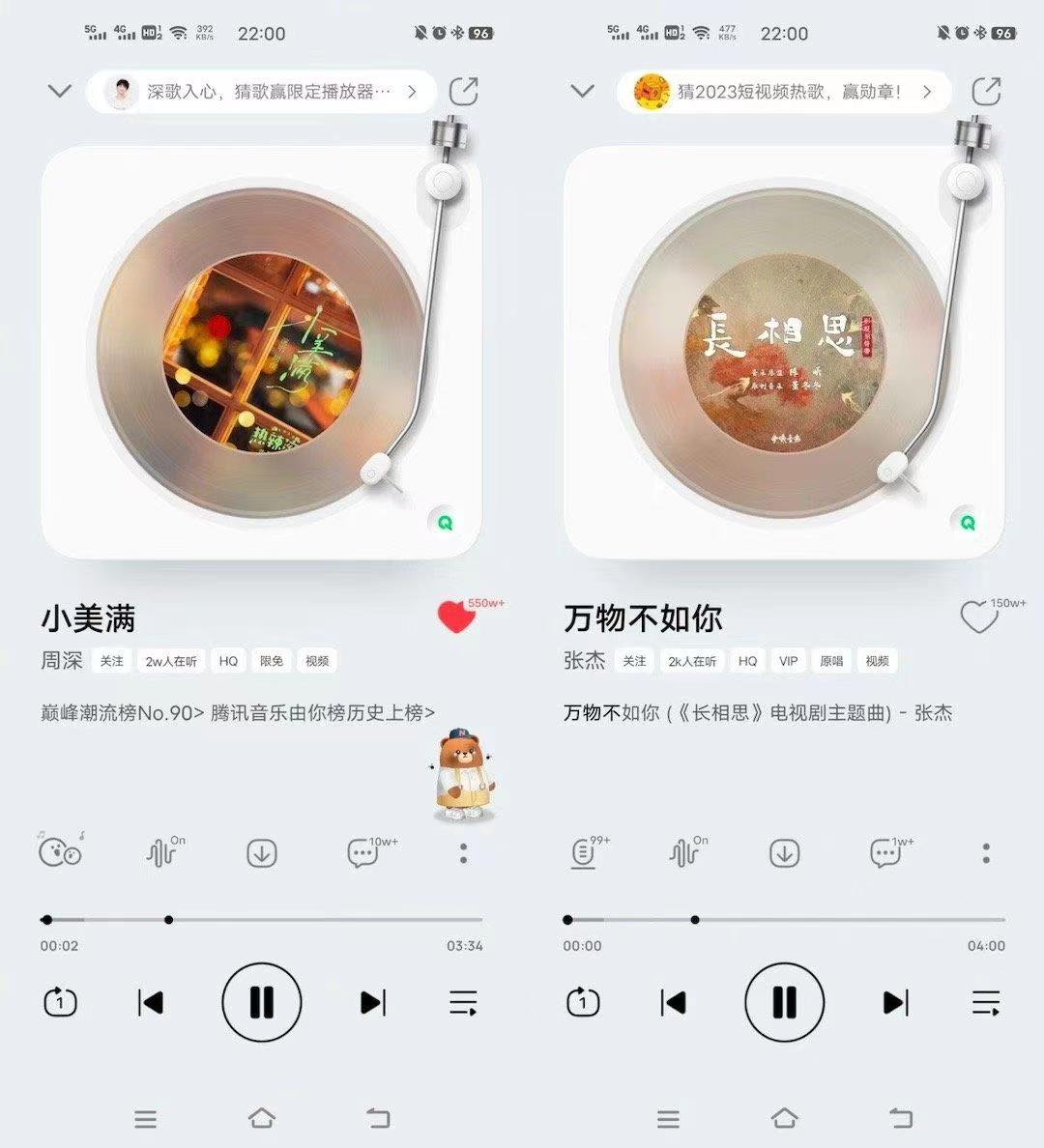This screenshot has height=1148, width=1044.
Task: Open more options menu for 小美满
Action: click(463, 852)
